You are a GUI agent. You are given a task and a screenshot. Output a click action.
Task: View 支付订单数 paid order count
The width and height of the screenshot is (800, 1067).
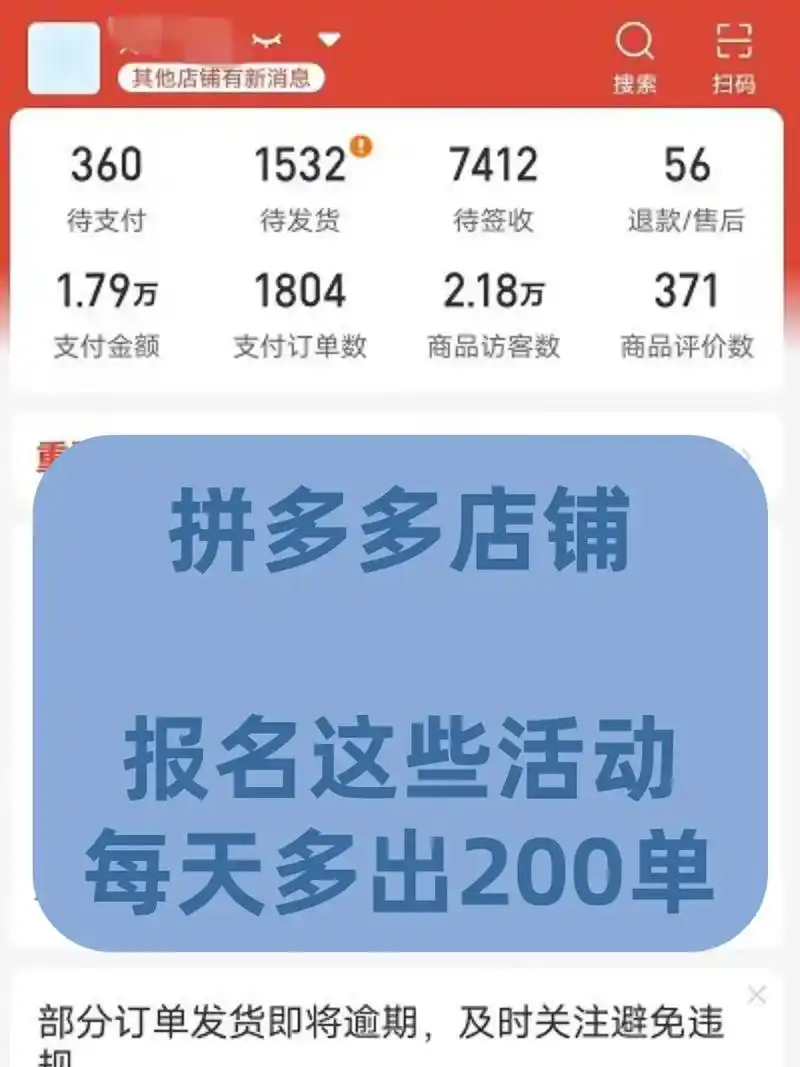click(300, 315)
